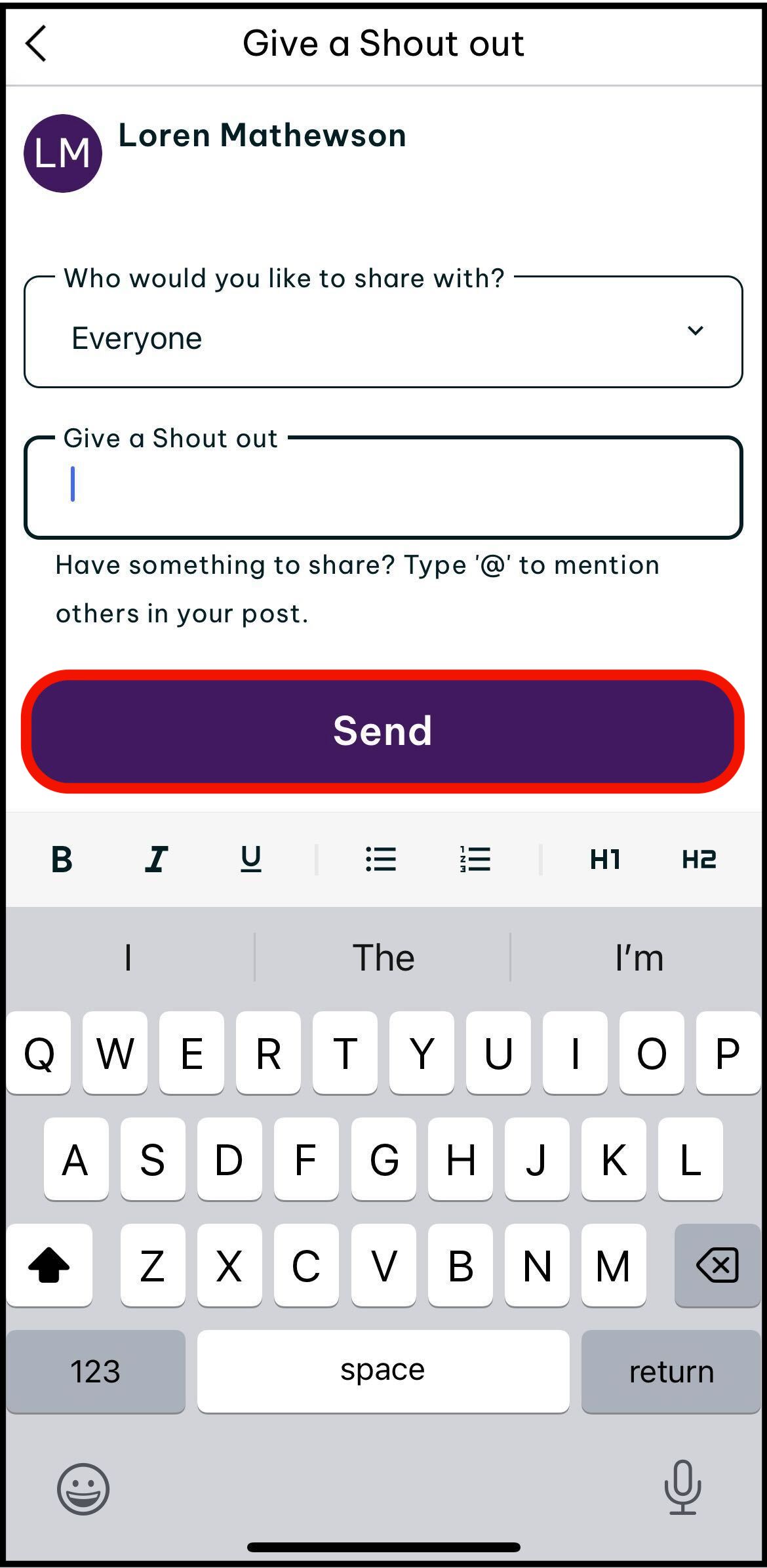
Task: Open the emoji keyboard
Action: coord(83,1489)
